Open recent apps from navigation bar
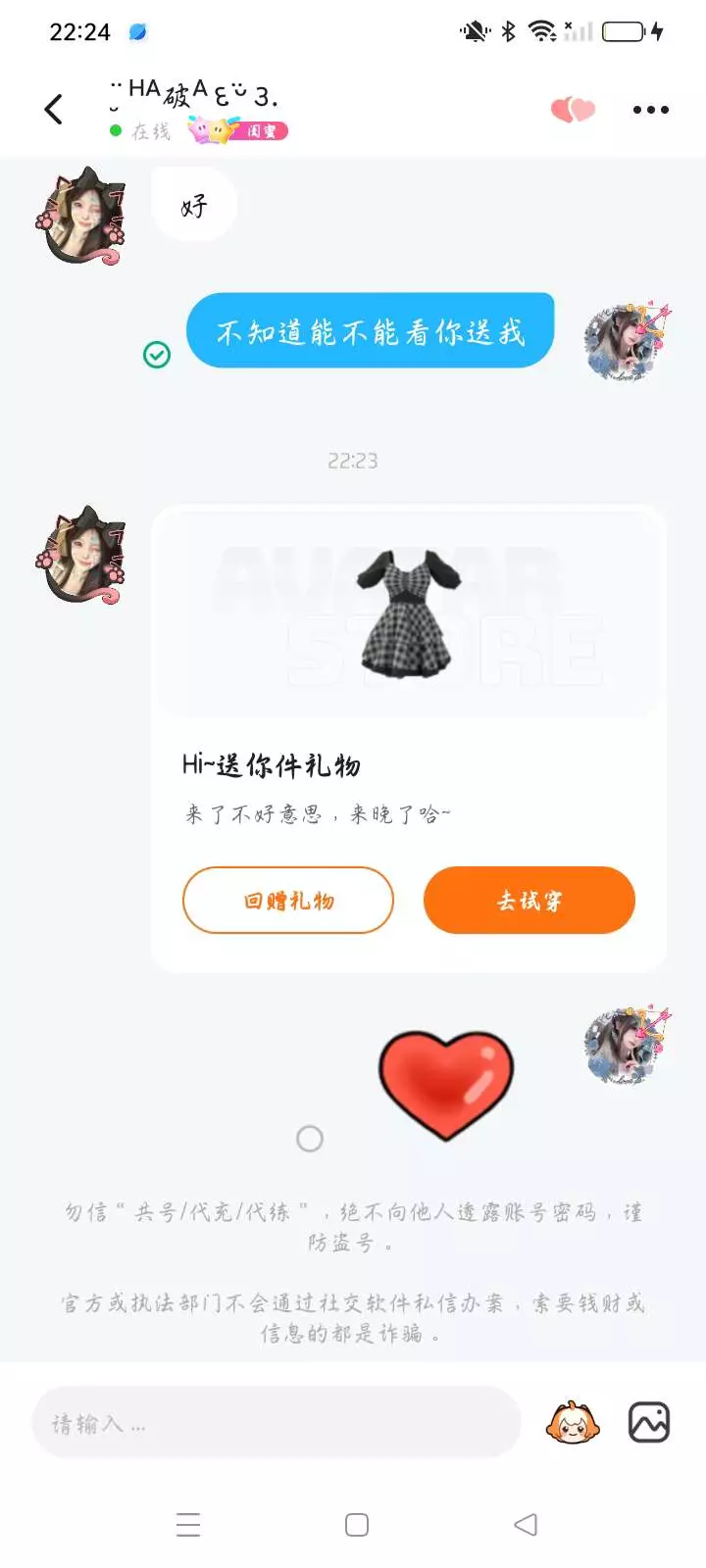The image size is (706, 1568). pyautogui.click(x=188, y=1525)
